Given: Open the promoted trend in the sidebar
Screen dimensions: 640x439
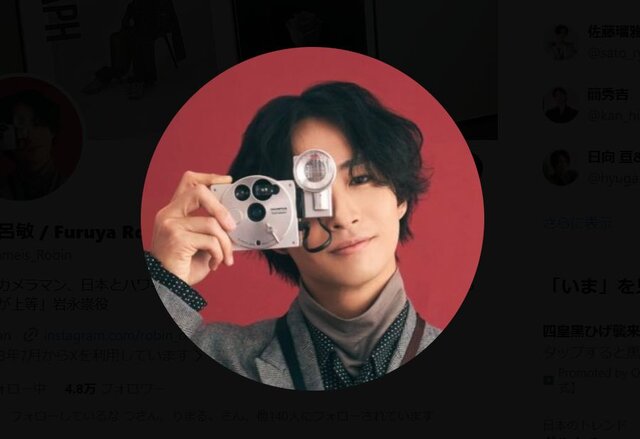Looking at the screenshot, I should pos(590,352).
